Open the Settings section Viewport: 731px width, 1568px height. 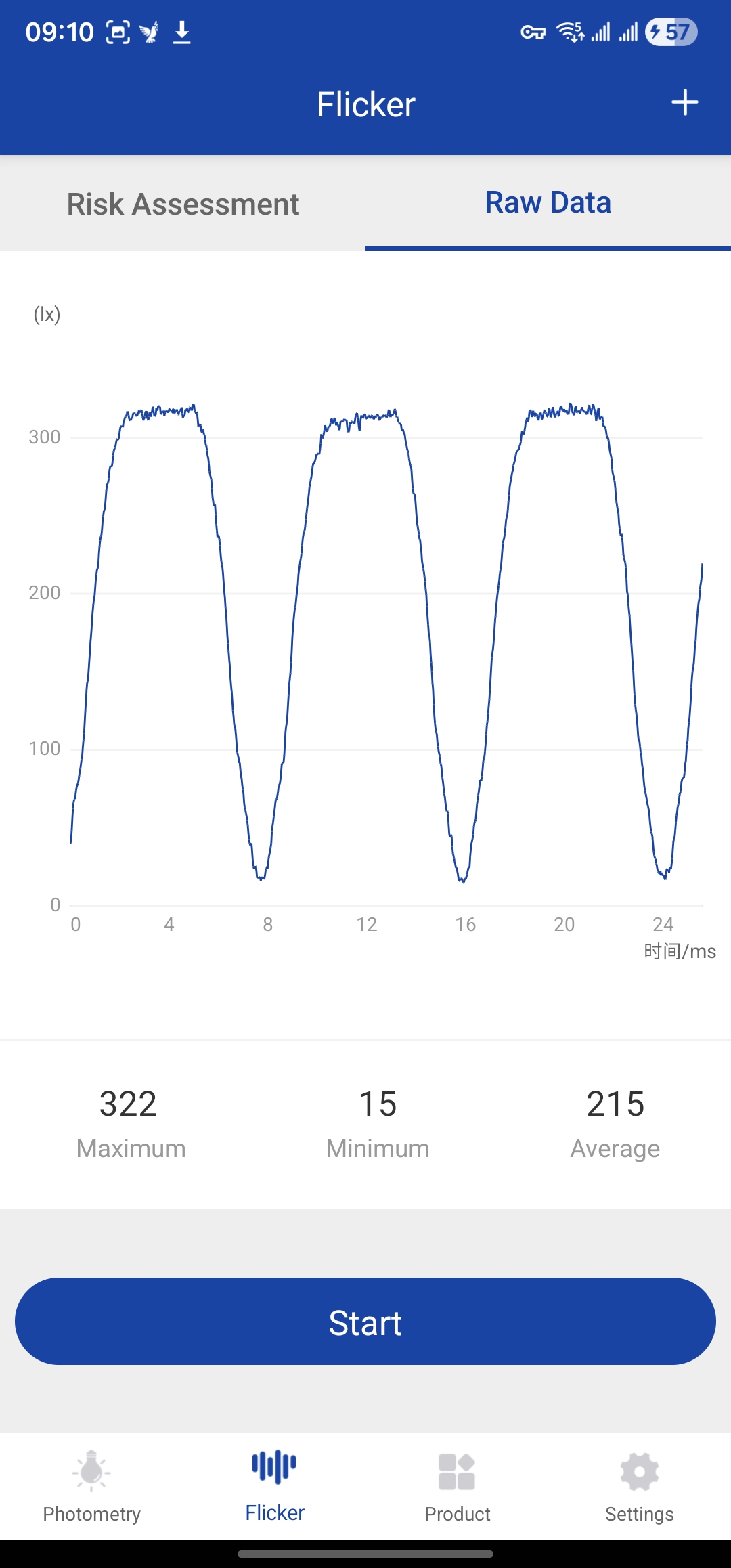click(639, 1485)
